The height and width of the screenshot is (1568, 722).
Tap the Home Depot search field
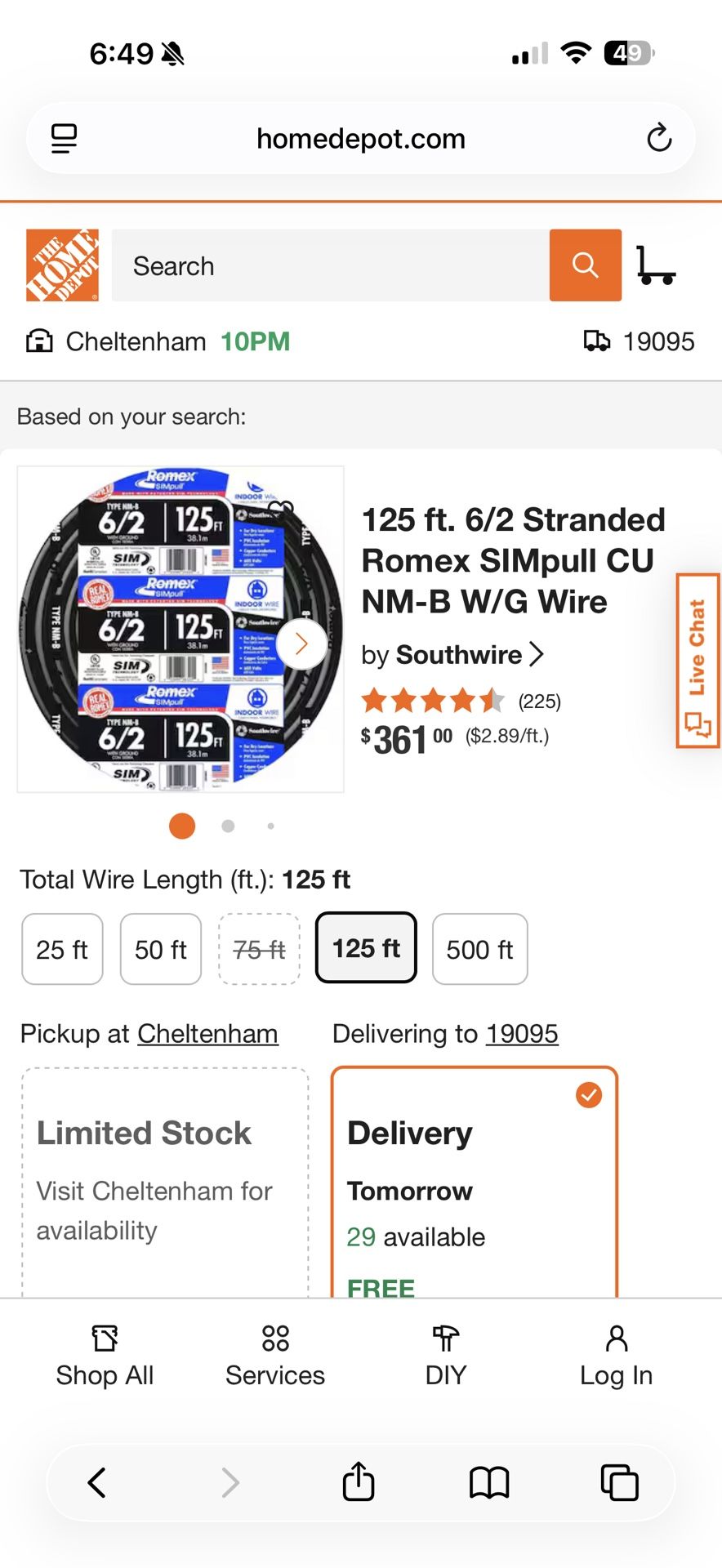tap(330, 265)
